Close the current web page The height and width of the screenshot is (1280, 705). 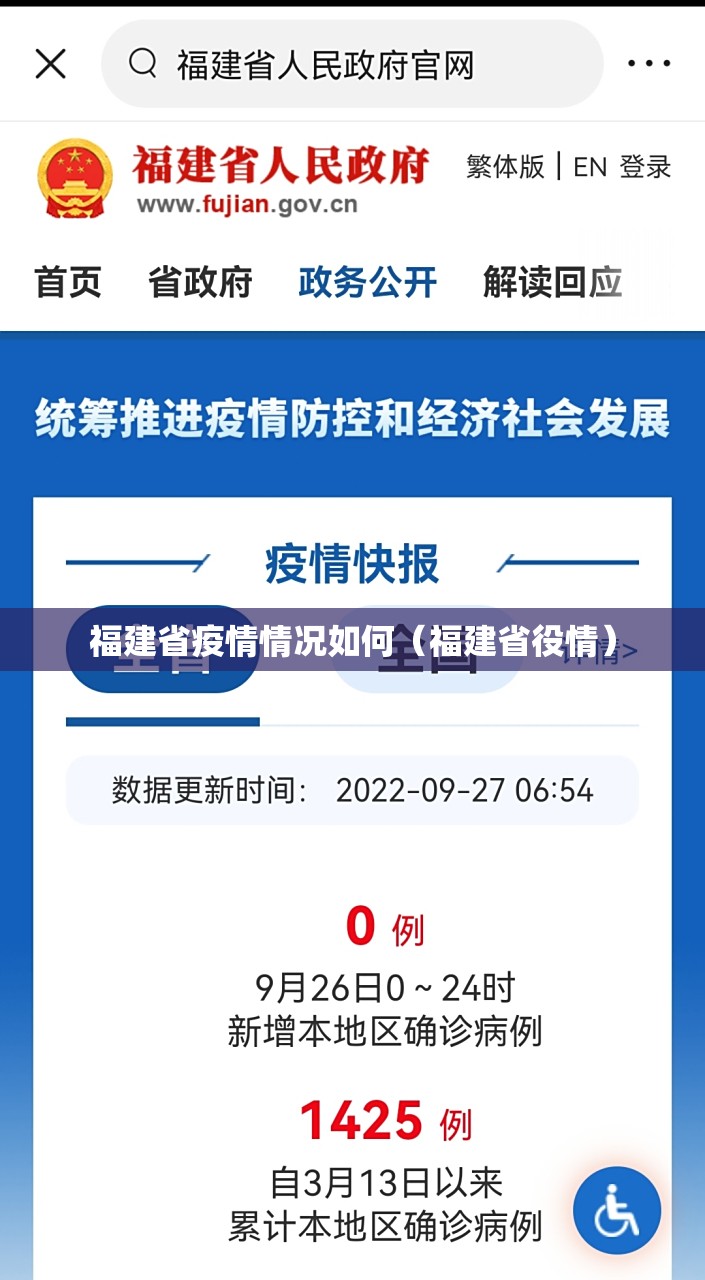[50, 64]
